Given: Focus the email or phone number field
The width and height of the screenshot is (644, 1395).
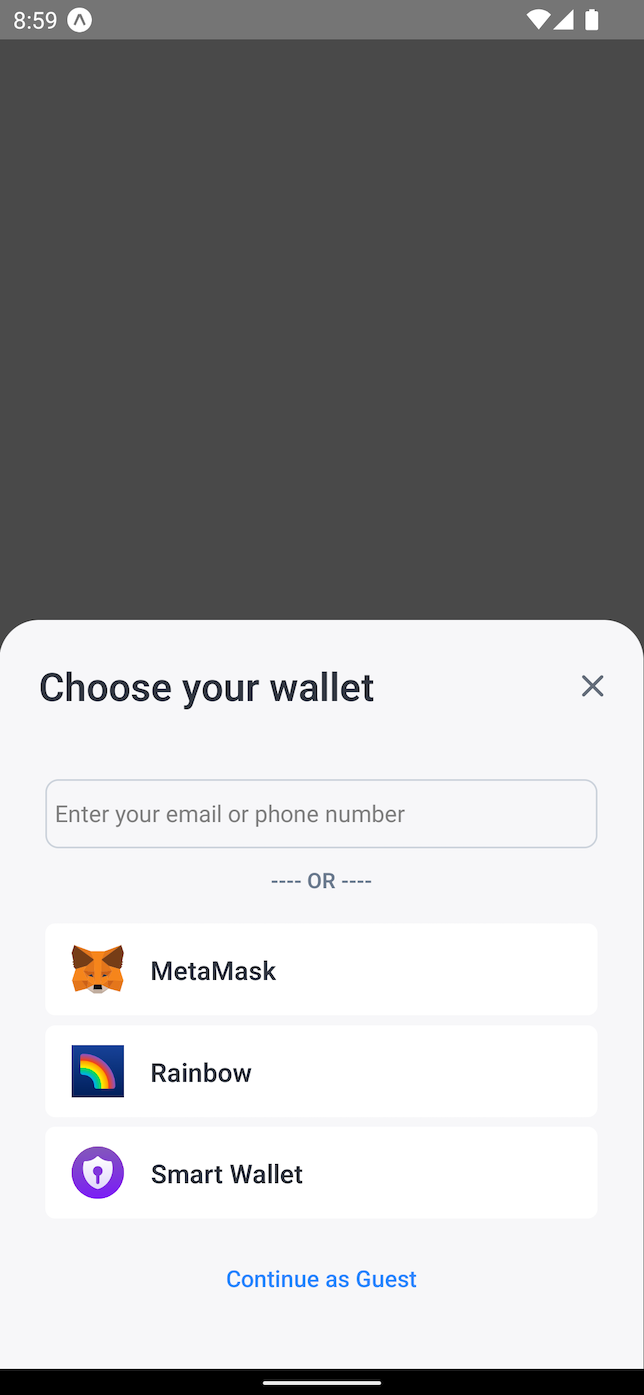Looking at the screenshot, I should click(x=321, y=814).
